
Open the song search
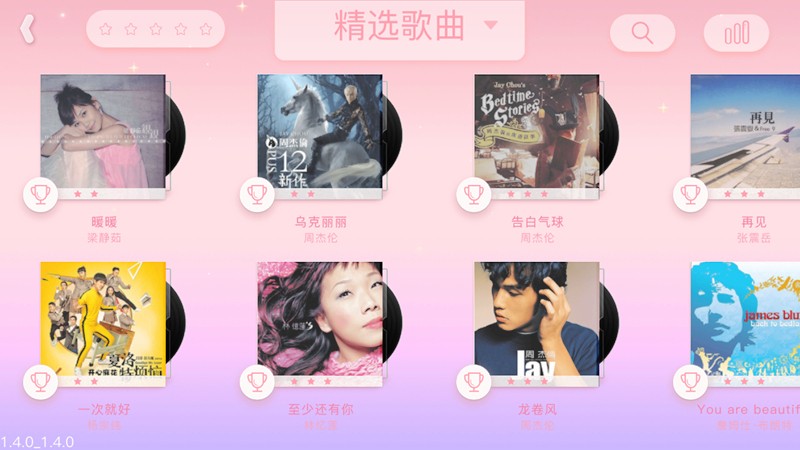[642, 33]
